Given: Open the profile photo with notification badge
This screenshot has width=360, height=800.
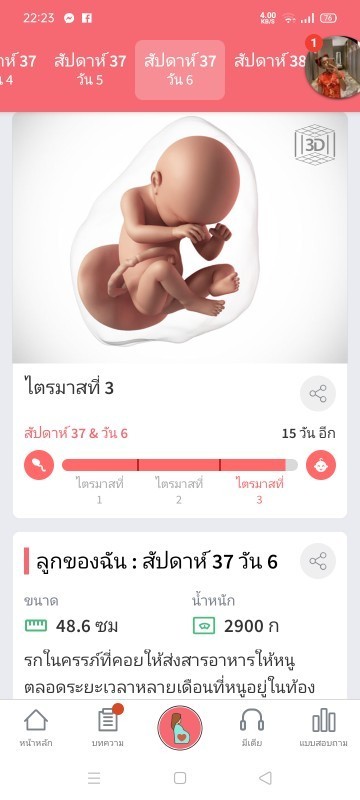Looking at the screenshot, I should pyautogui.click(x=332, y=66).
